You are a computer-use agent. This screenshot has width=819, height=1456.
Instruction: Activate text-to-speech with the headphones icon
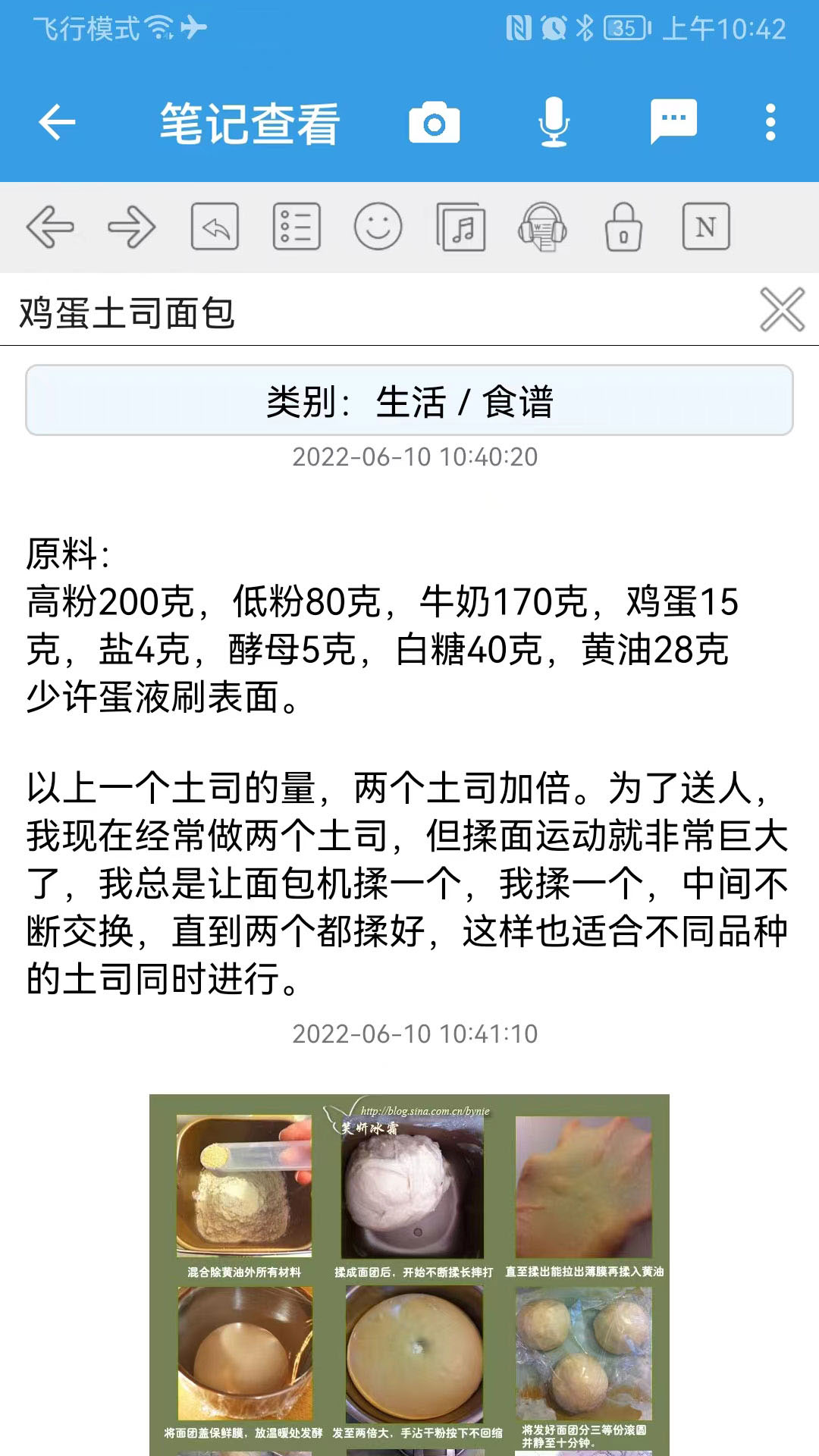pyautogui.click(x=543, y=227)
